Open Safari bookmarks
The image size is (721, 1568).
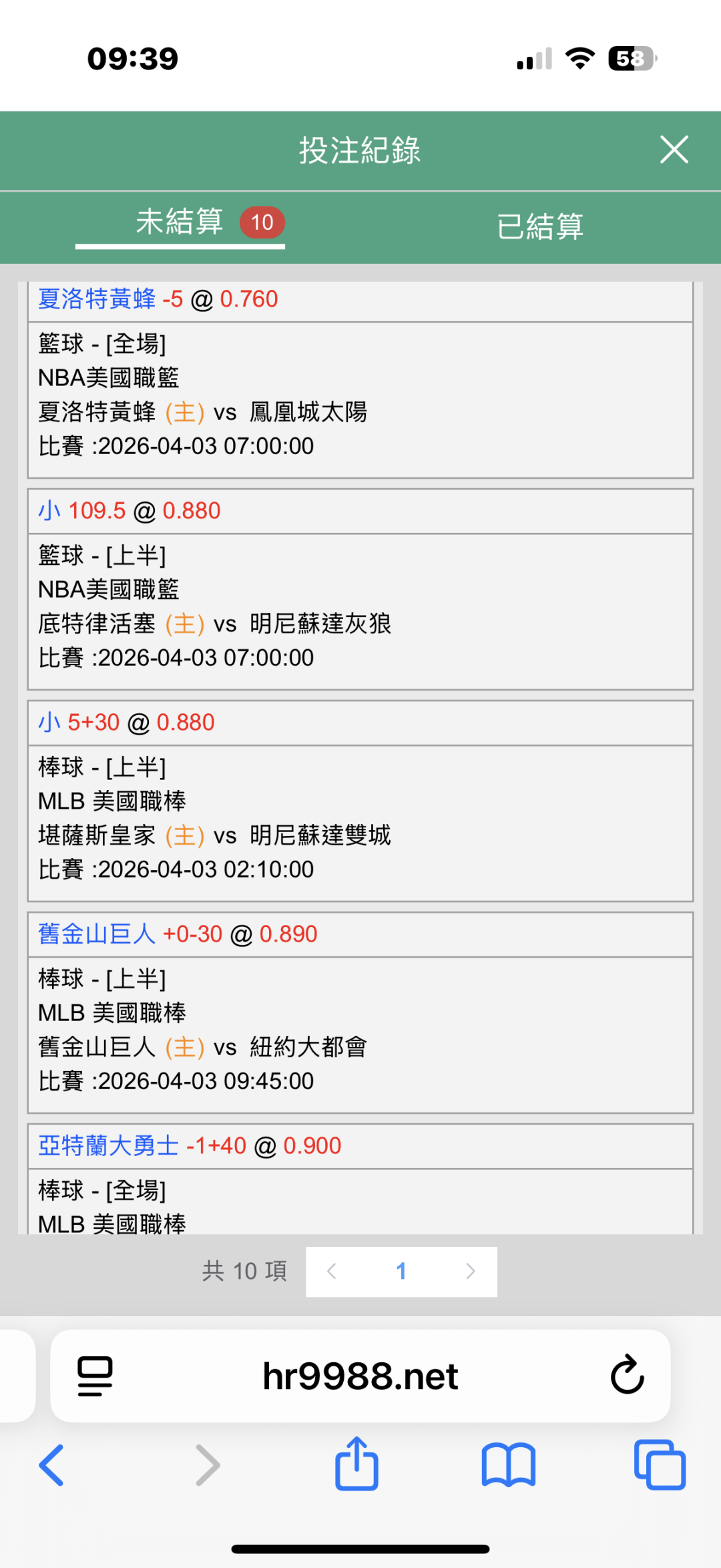508,1465
